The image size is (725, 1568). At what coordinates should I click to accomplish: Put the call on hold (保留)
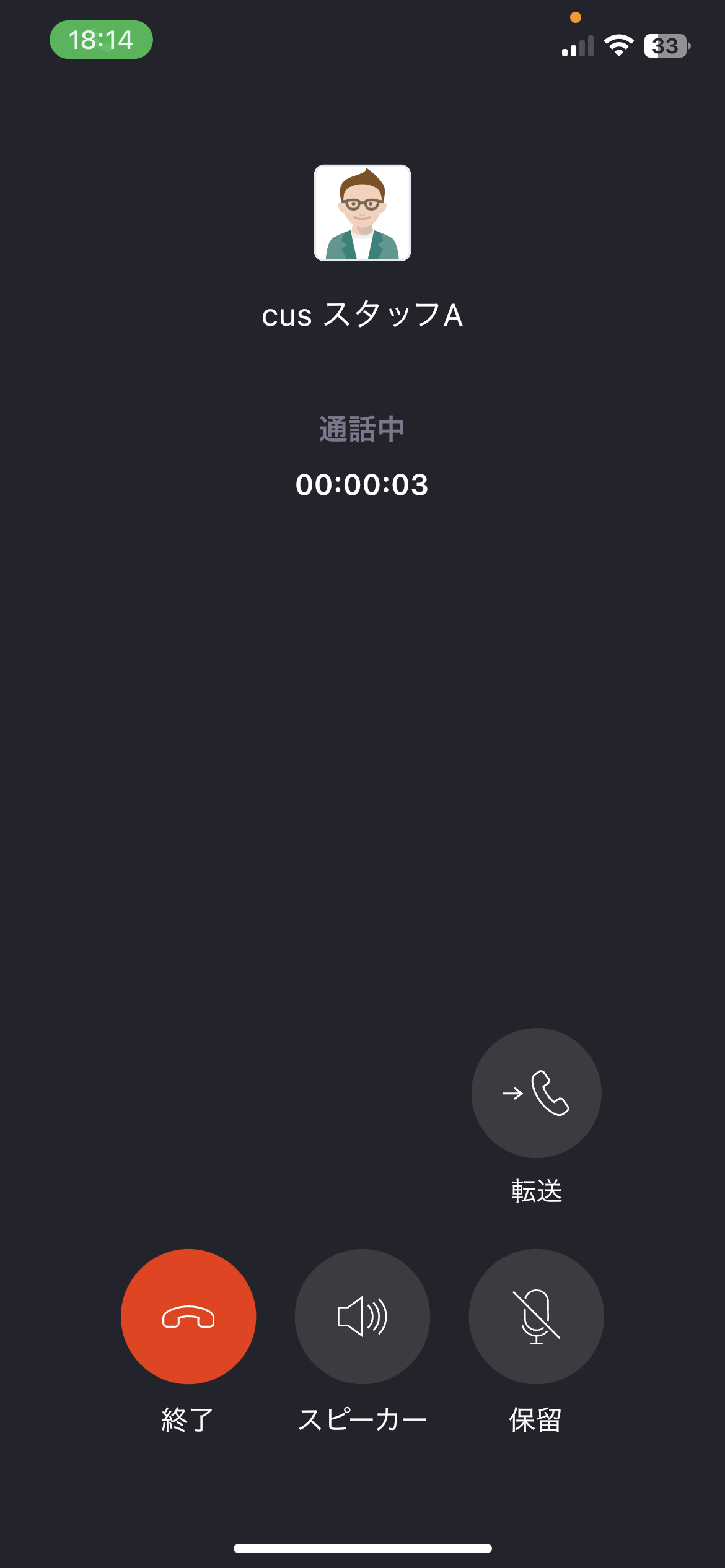pyautogui.click(x=537, y=1317)
